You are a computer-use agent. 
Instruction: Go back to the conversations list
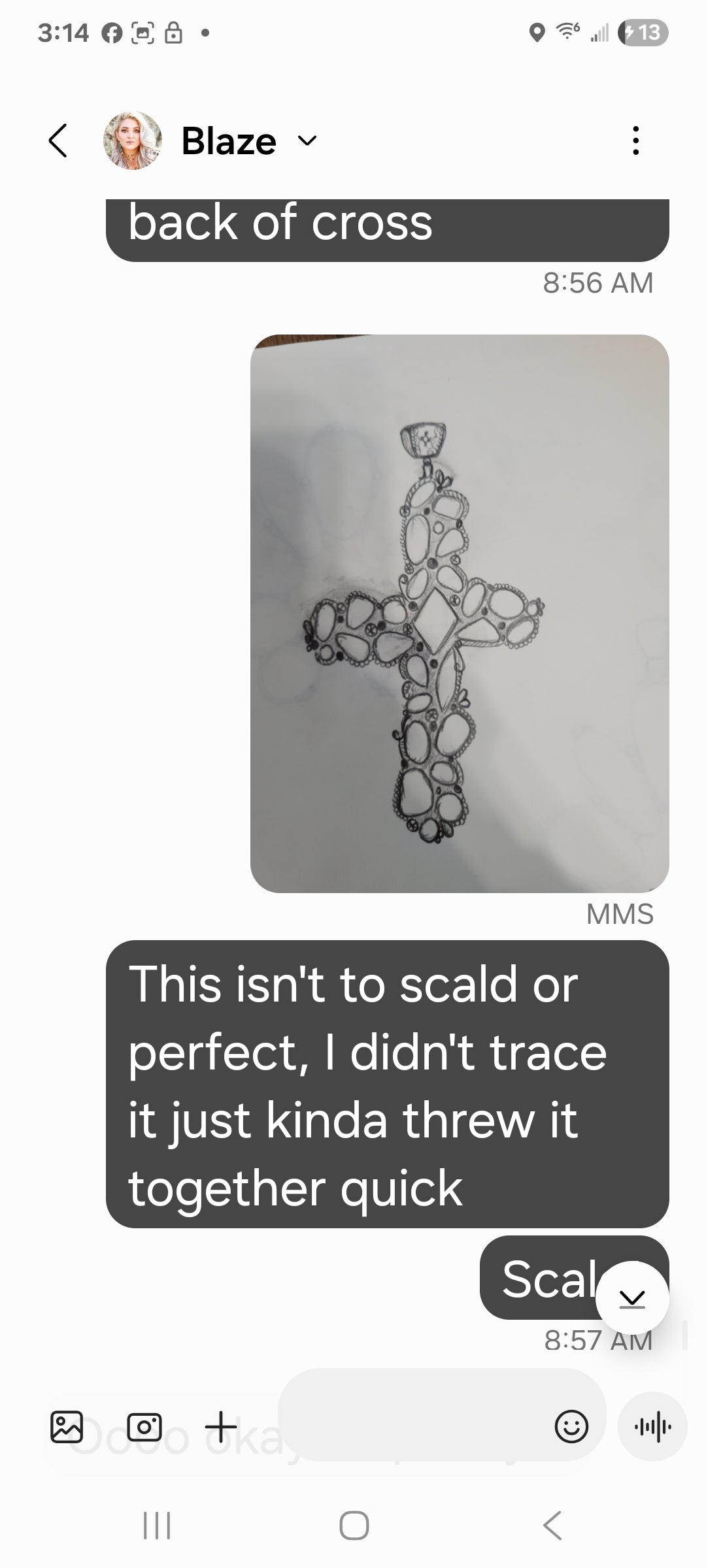click(x=58, y=140)
